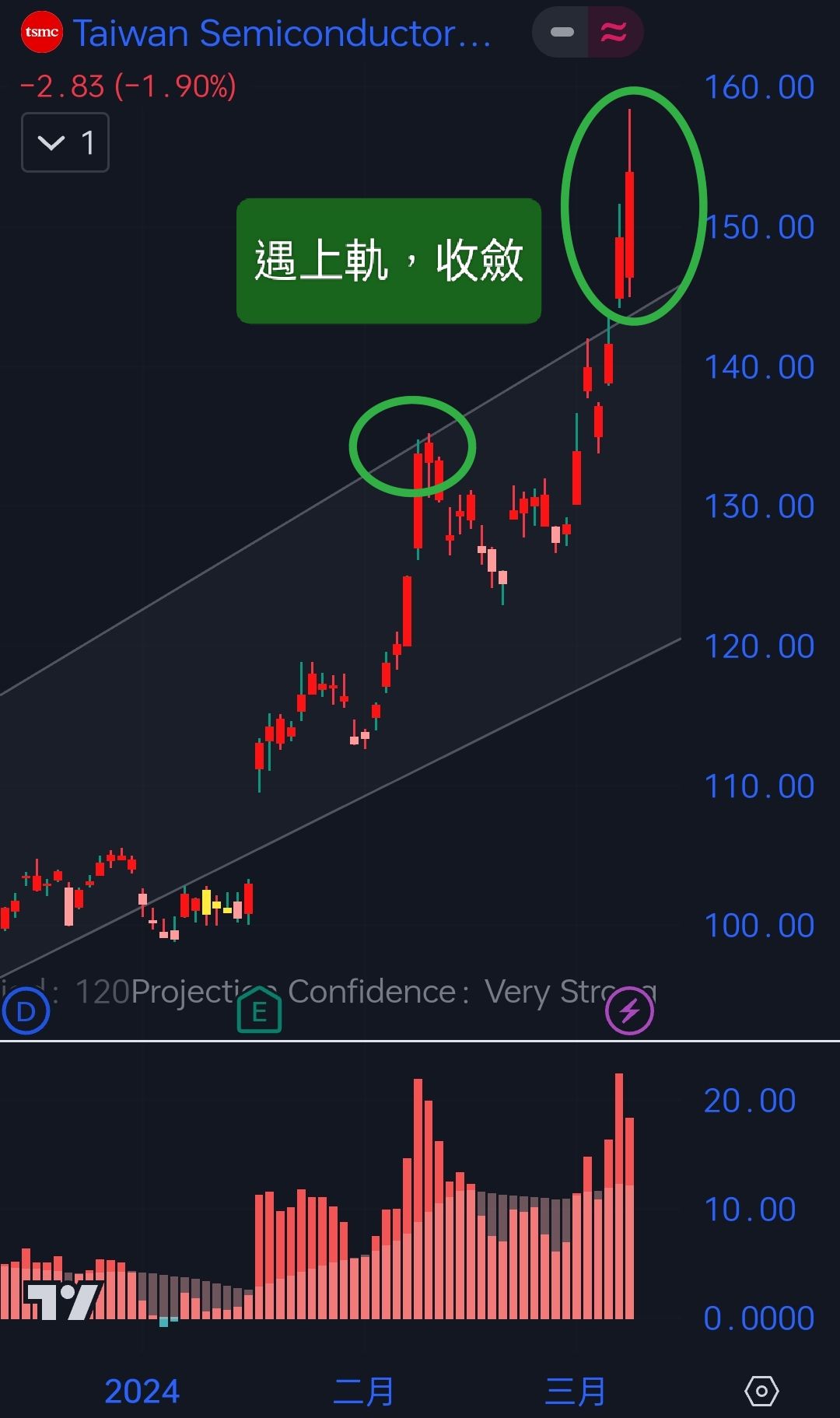This screenshot has width=840, height=1418.
Task: Open the purple lightning news marker
Action: [x=629, y=1010]
